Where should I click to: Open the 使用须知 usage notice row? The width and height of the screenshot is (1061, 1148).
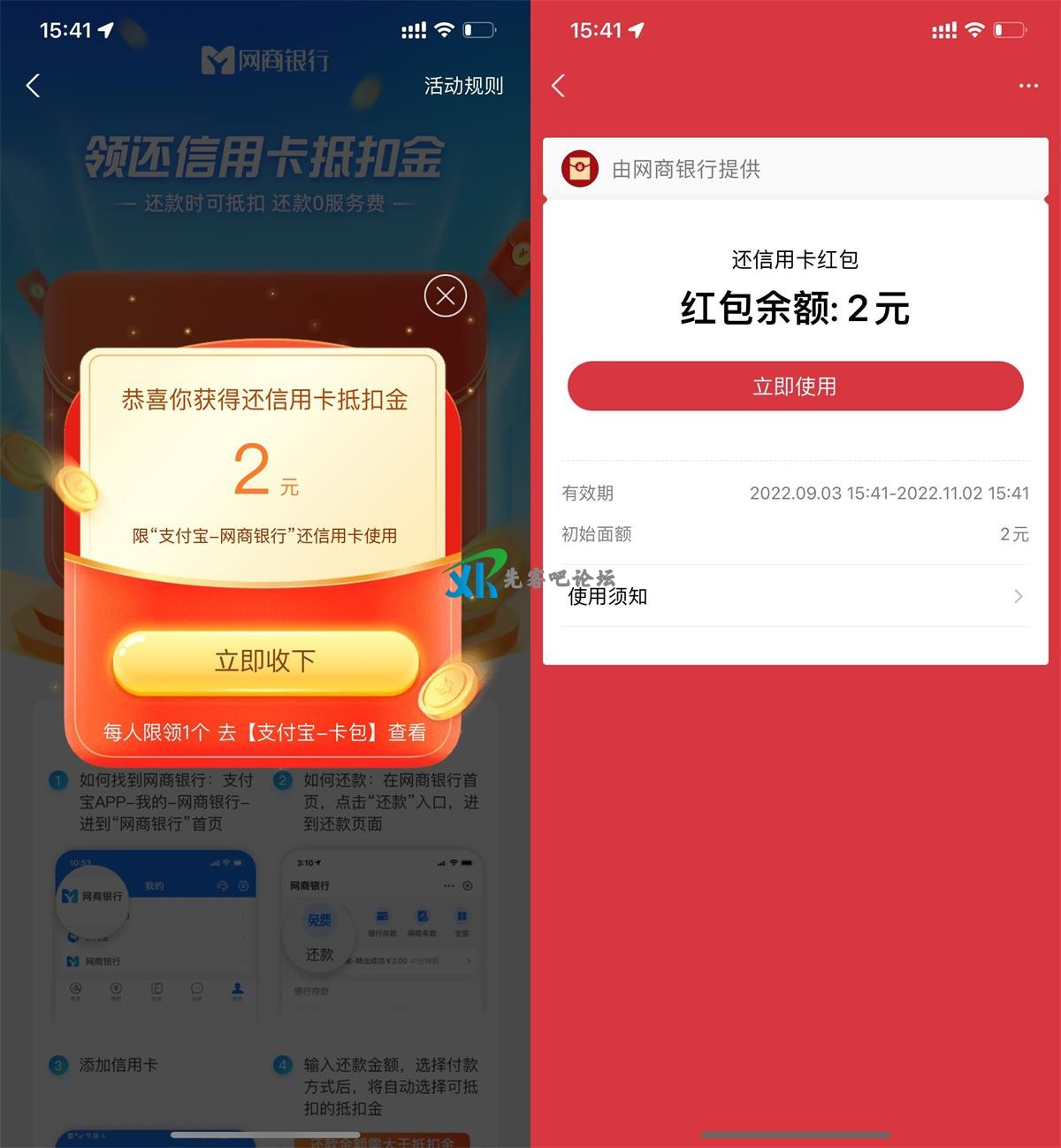(795, 596)
